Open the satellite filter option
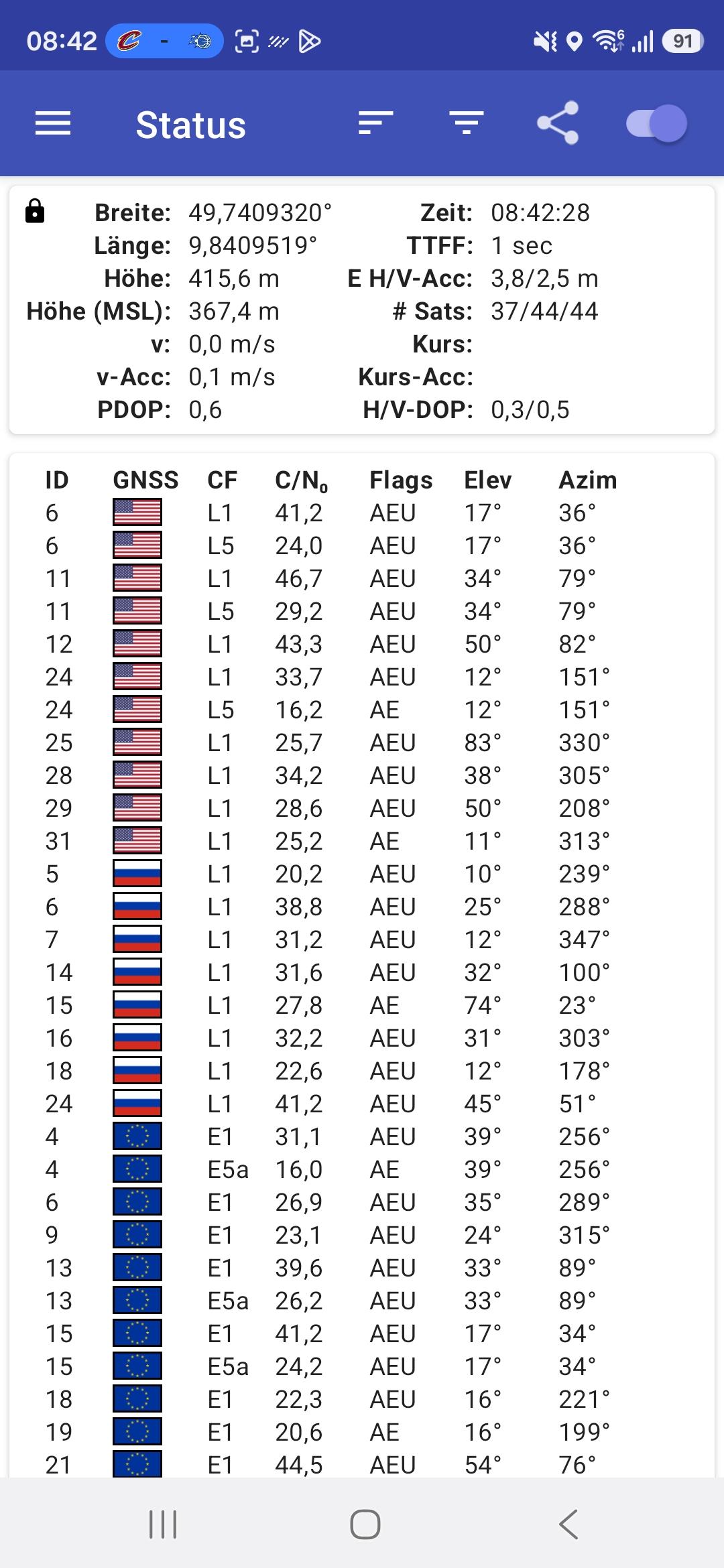 coord(467,124)
